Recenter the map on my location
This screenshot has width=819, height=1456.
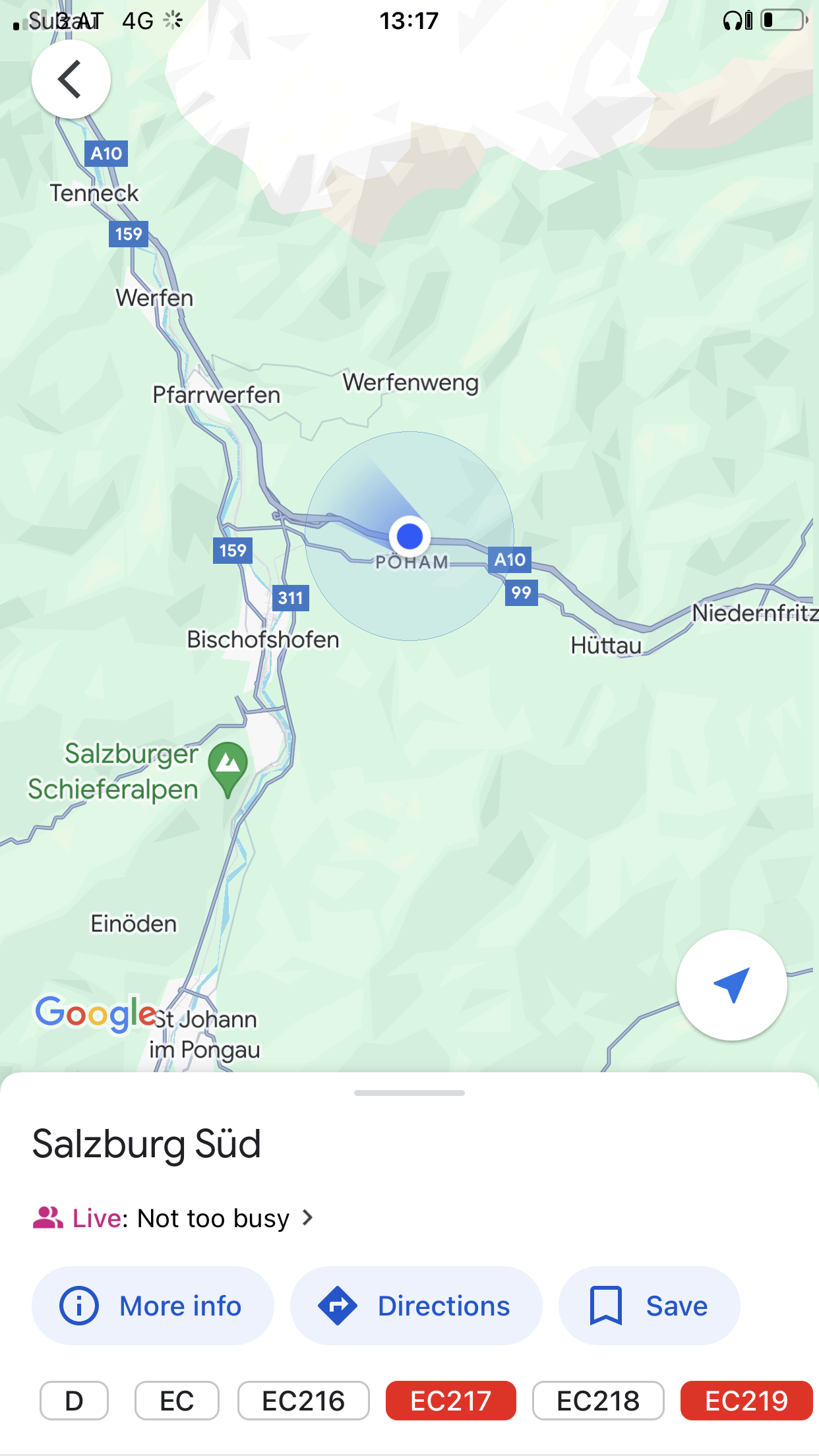click(731, 985)
